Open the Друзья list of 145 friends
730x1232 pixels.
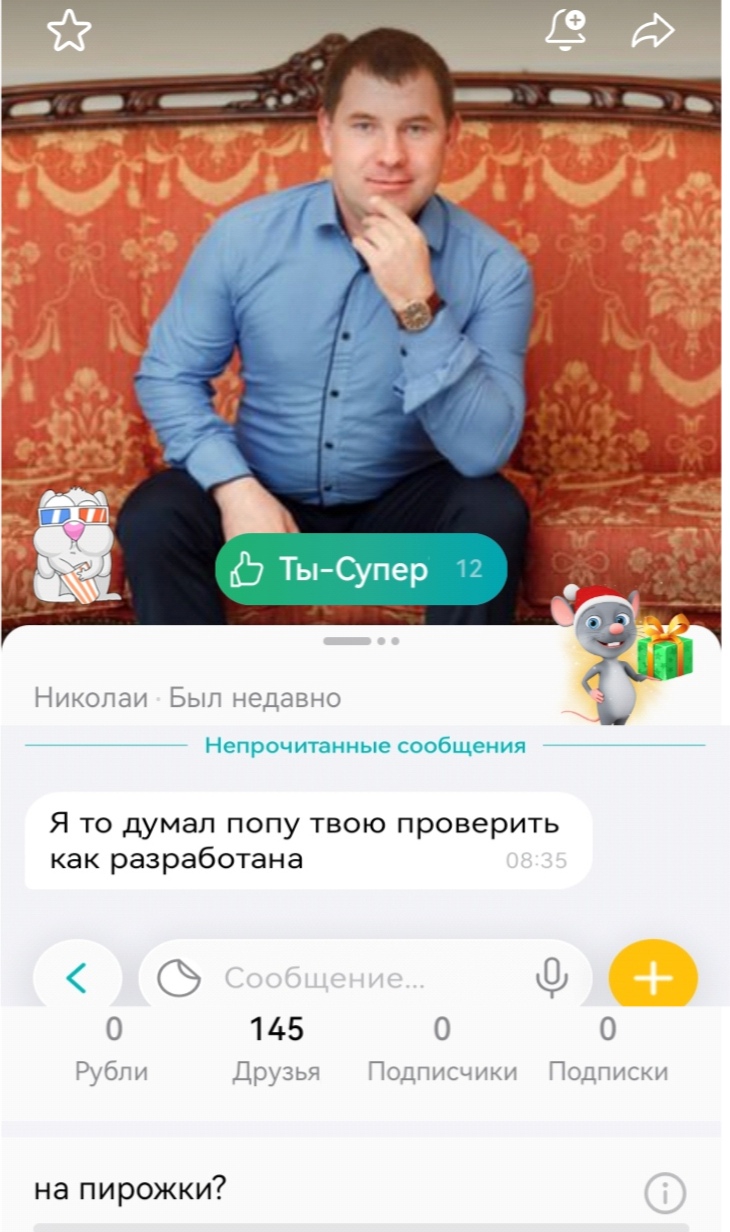coord(276,1049)
